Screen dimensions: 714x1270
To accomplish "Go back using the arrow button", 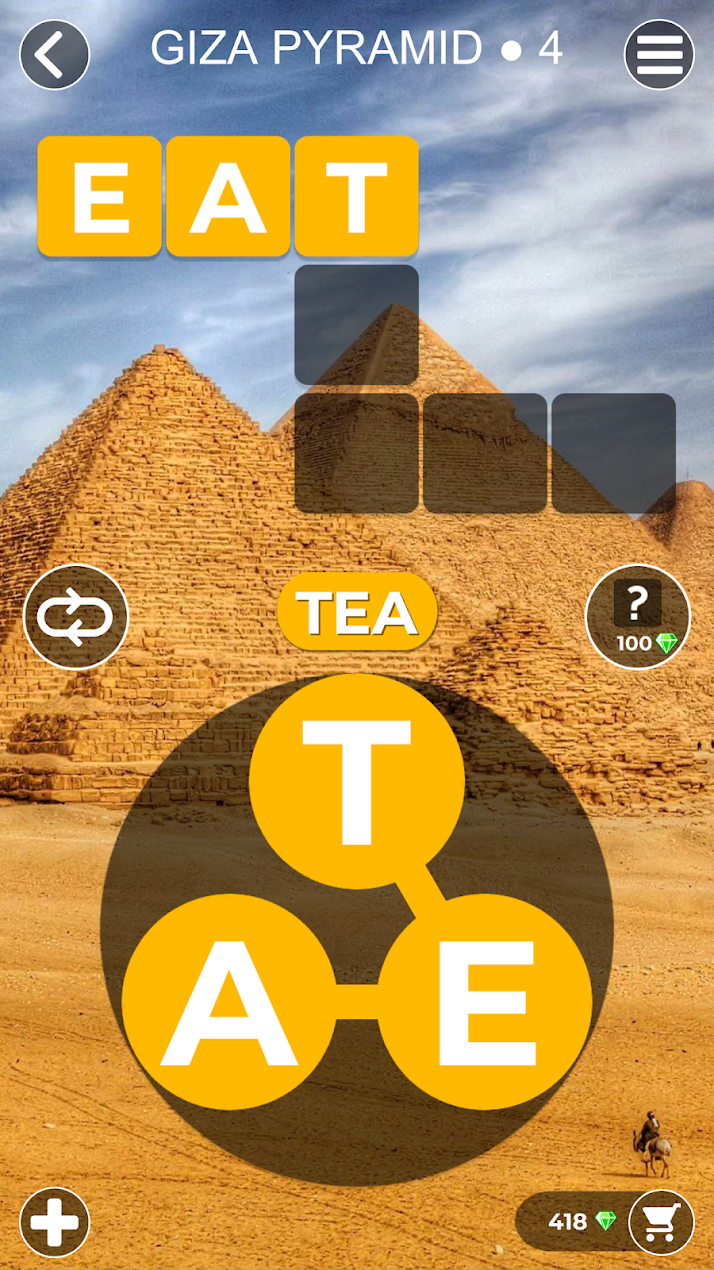I will 54,54.
